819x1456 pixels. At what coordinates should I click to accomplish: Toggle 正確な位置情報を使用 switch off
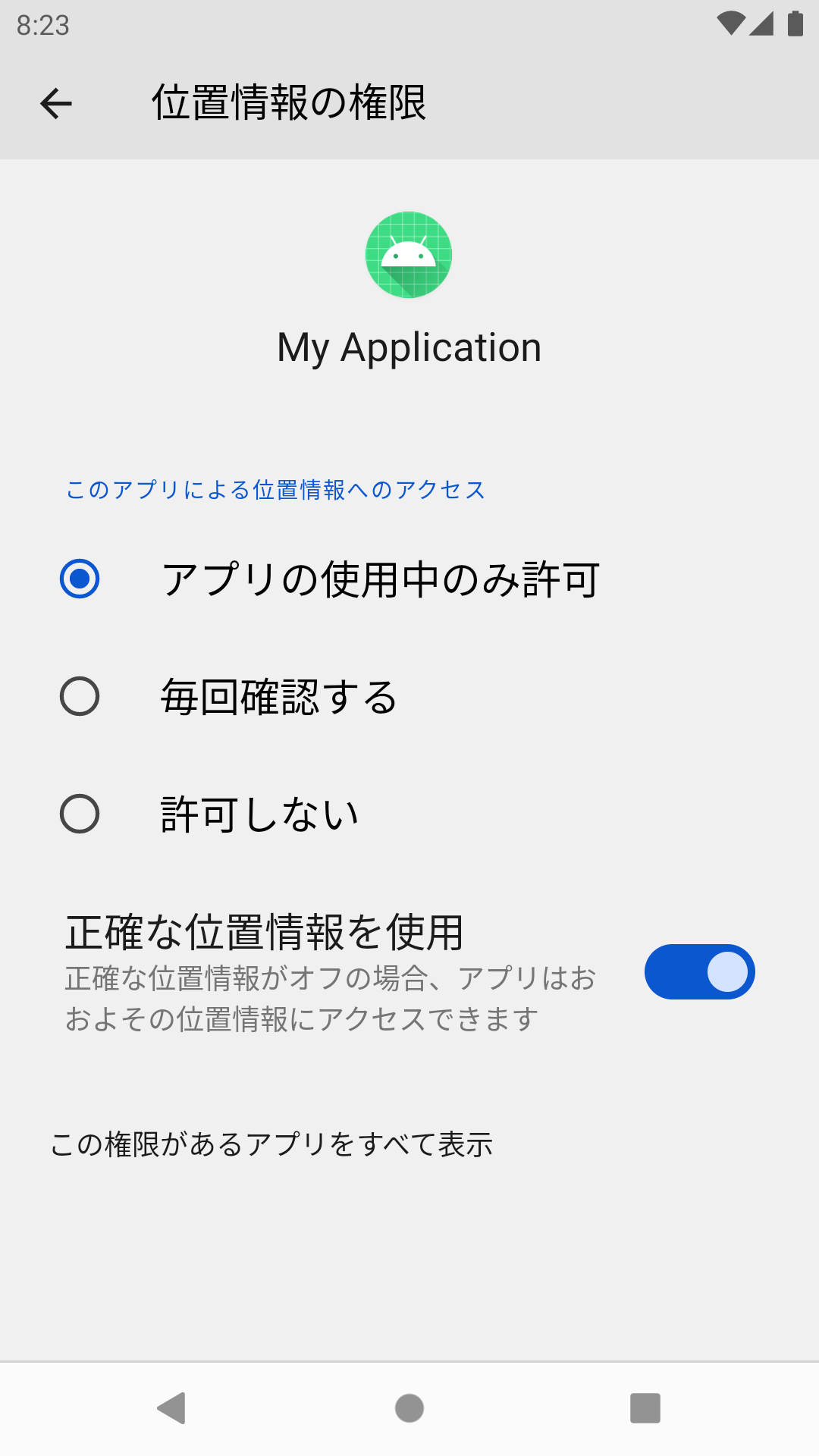tap(699, 972)
